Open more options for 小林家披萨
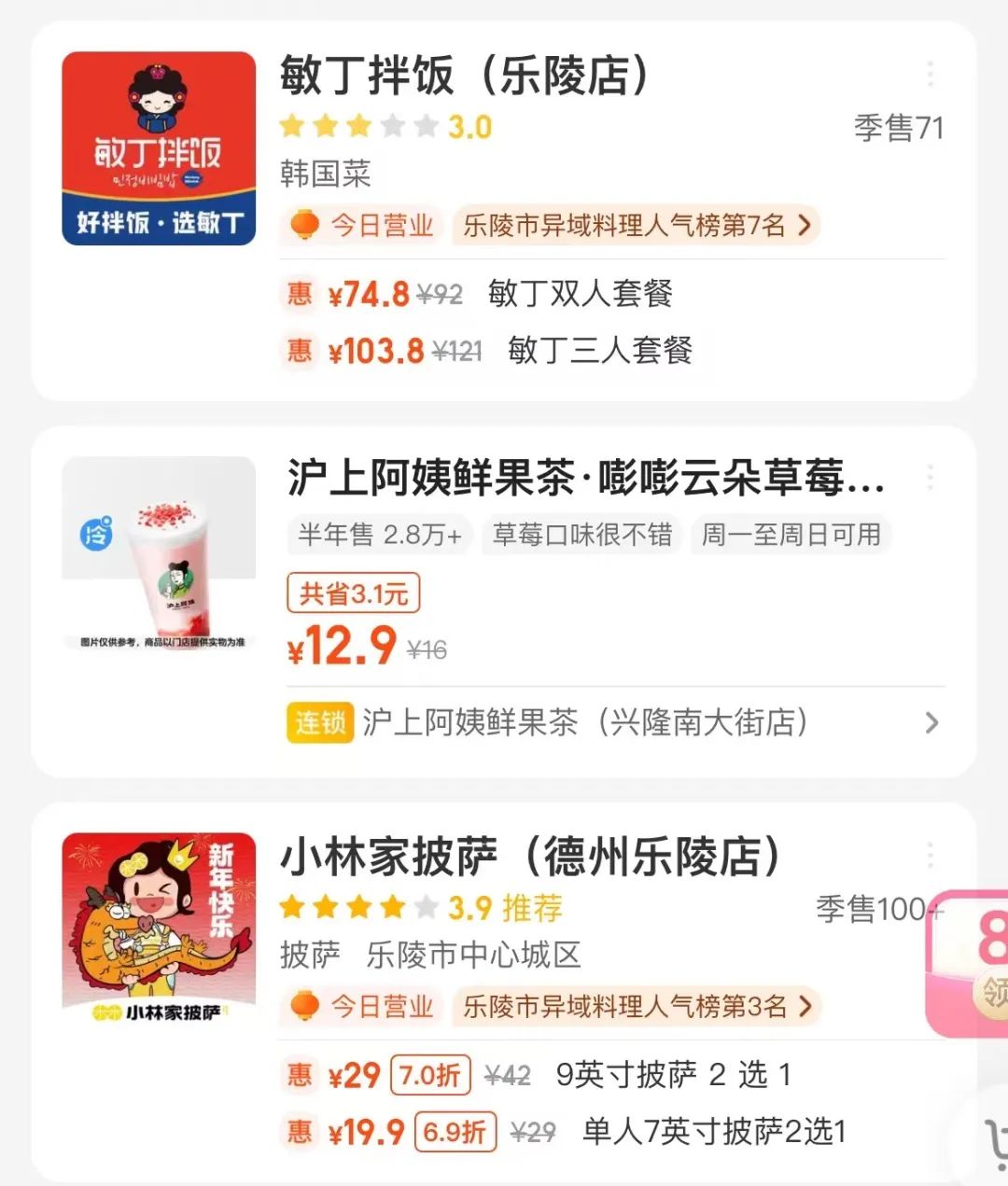1008x1186 pixels. pos(930,855)
